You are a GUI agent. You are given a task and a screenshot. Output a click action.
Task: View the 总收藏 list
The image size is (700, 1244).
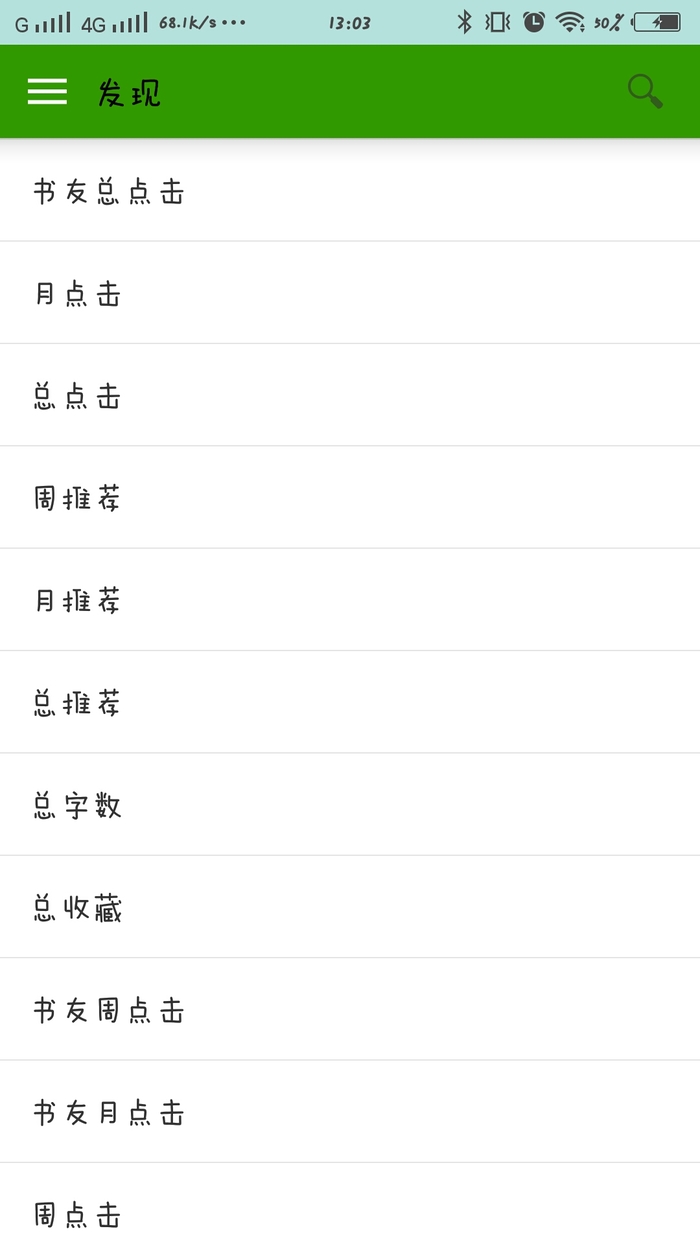point(77,908)
